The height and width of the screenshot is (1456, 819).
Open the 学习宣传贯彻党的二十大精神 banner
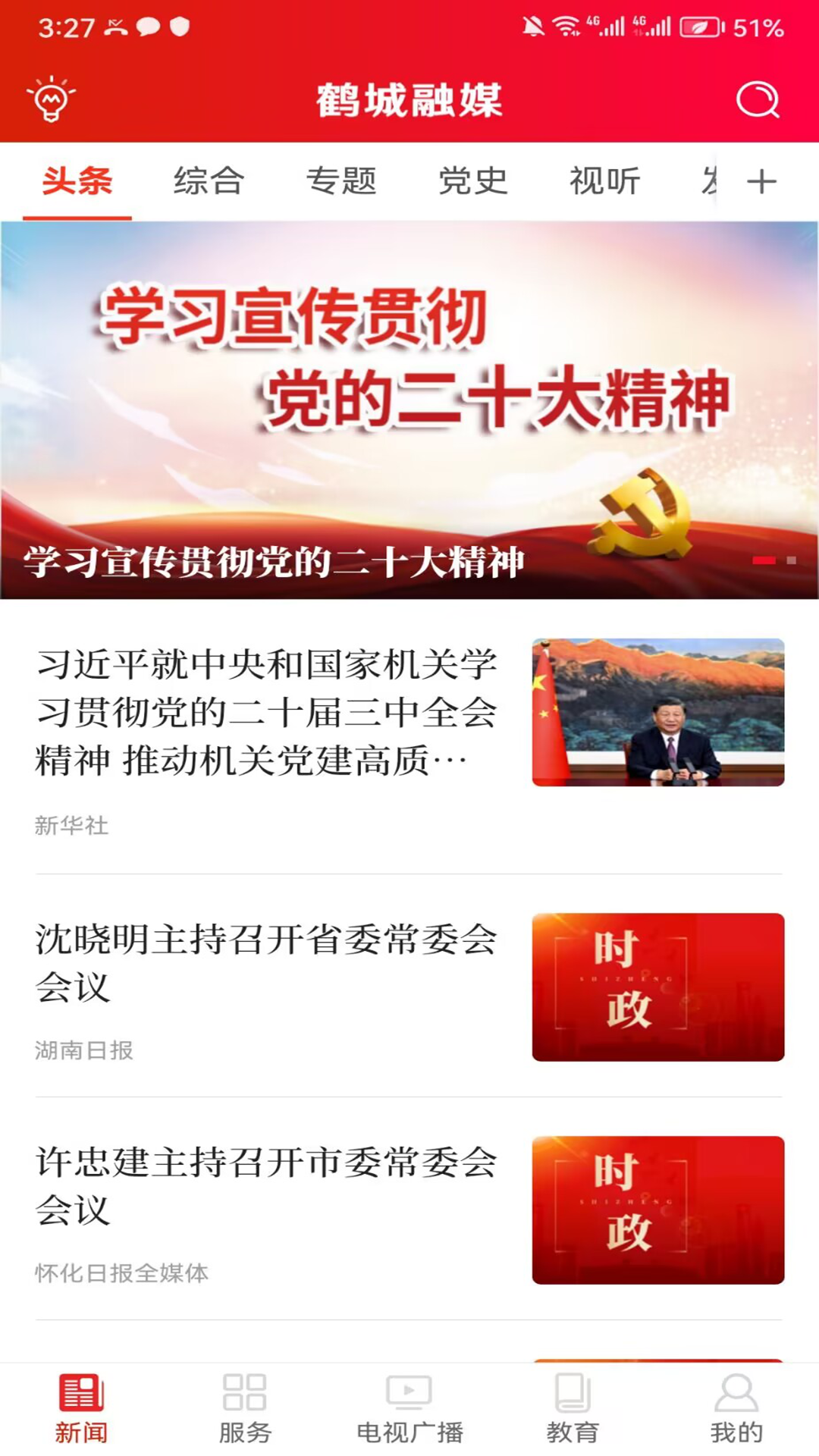point(409,409)
